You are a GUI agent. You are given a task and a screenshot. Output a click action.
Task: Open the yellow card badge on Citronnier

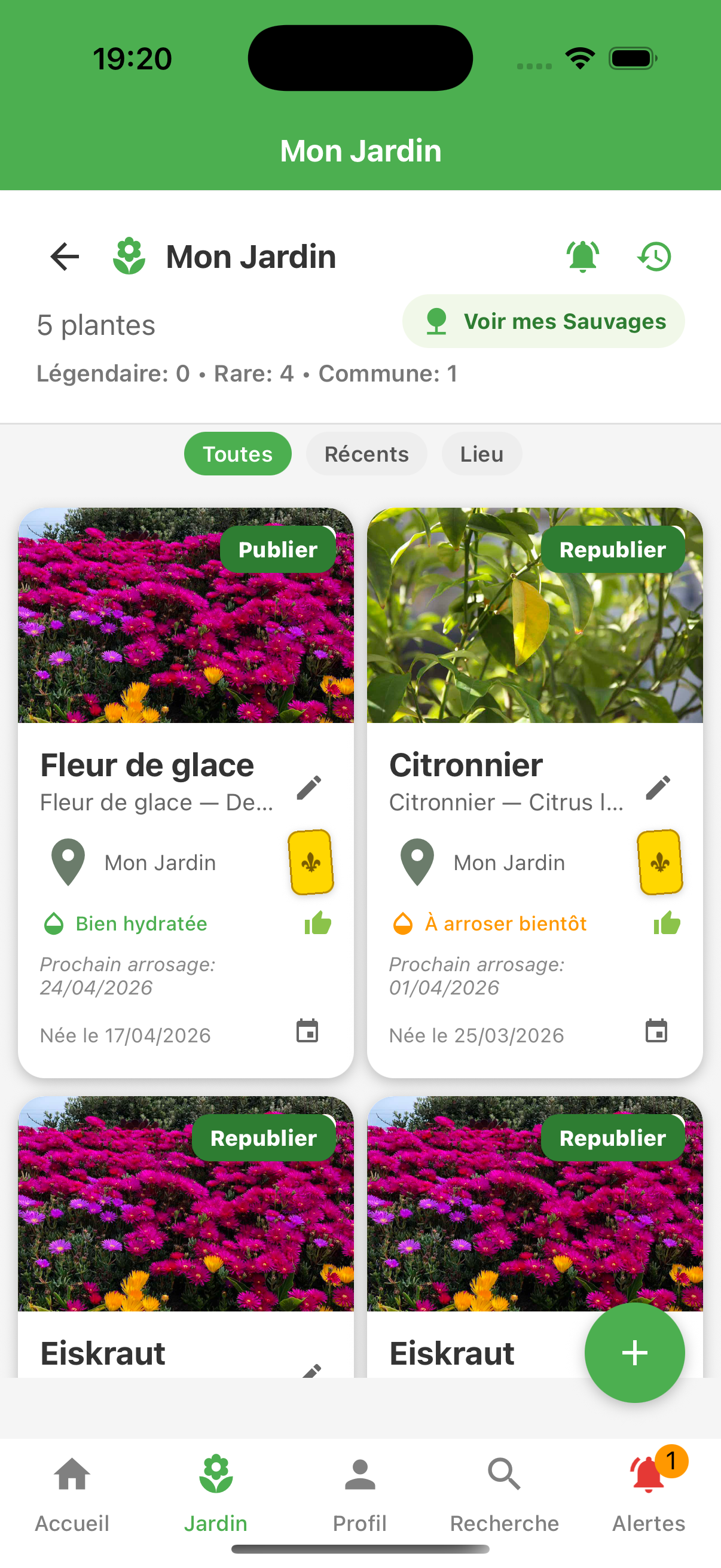pos(659,862)
